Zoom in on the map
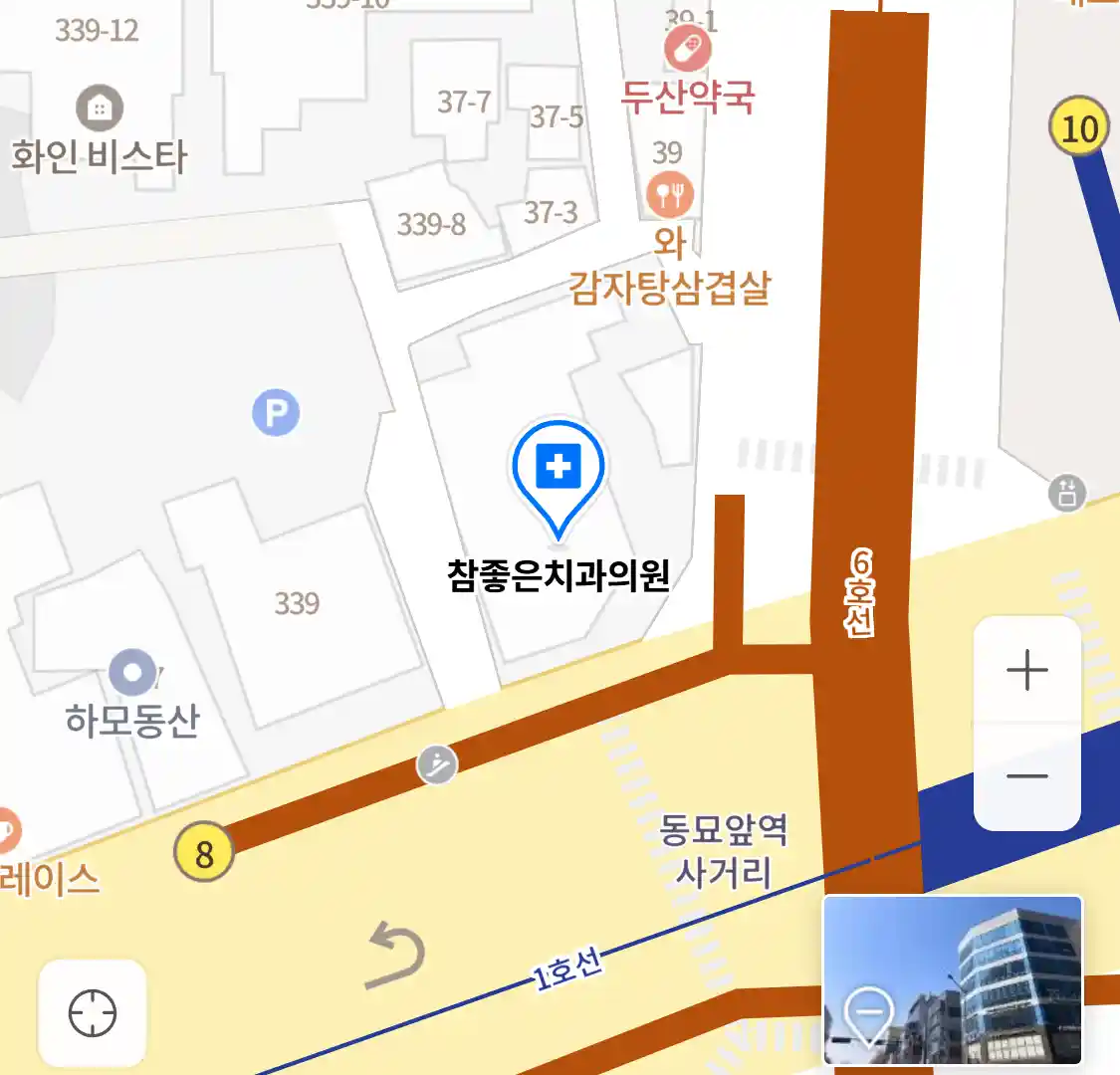Screen dimensions: 1120x1075 coord(1026,671)
